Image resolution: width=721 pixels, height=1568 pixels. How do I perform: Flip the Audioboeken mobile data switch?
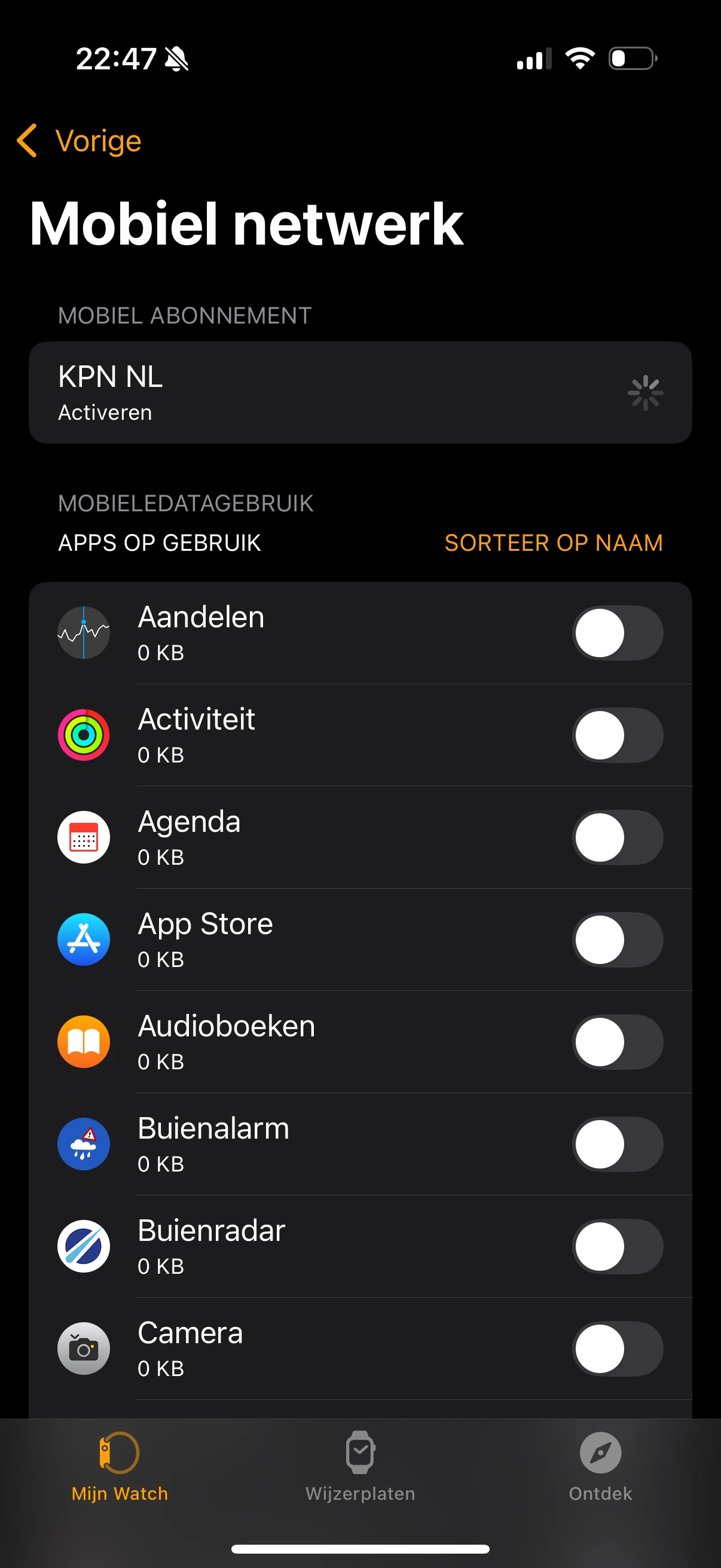point(617,1042)
